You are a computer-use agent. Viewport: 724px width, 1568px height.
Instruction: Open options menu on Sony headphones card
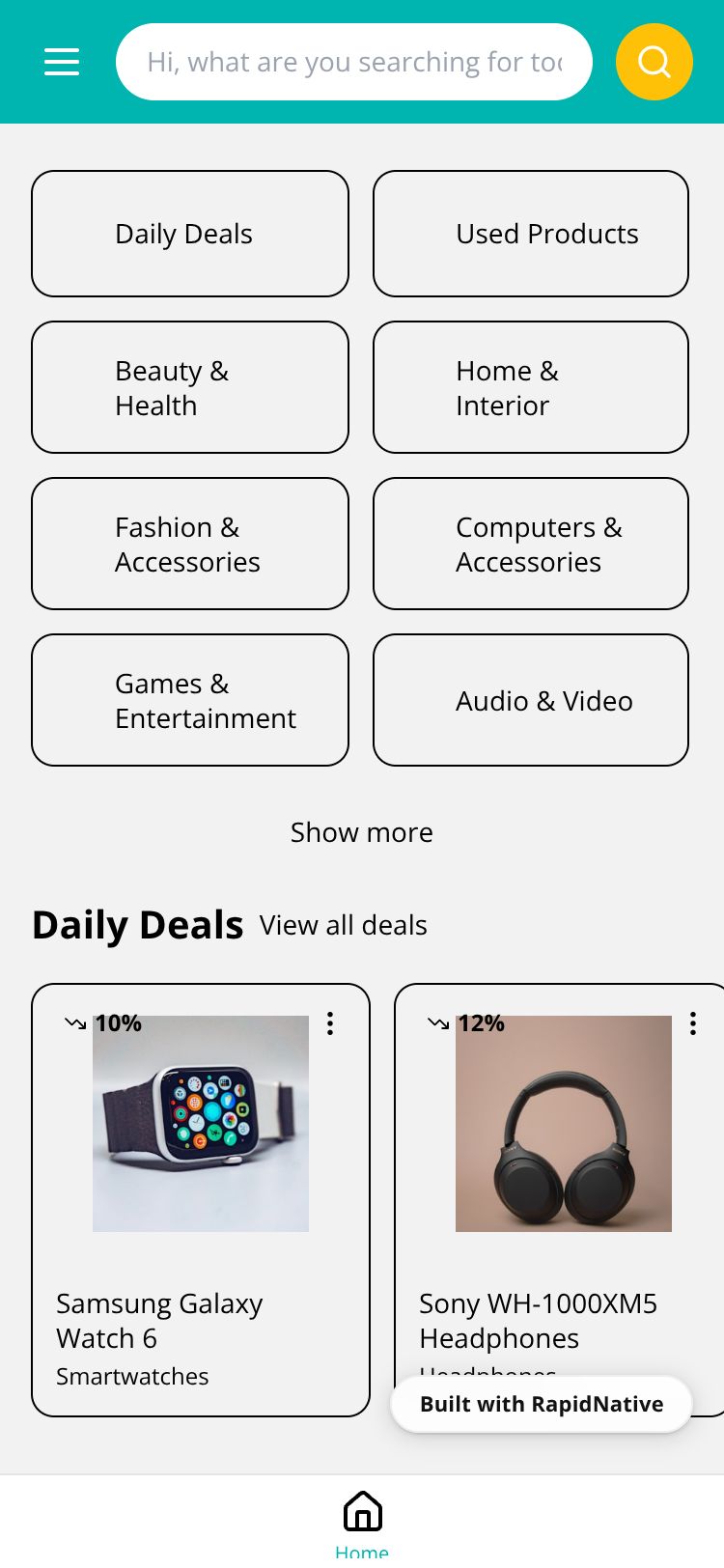[x=693, y=1023]
